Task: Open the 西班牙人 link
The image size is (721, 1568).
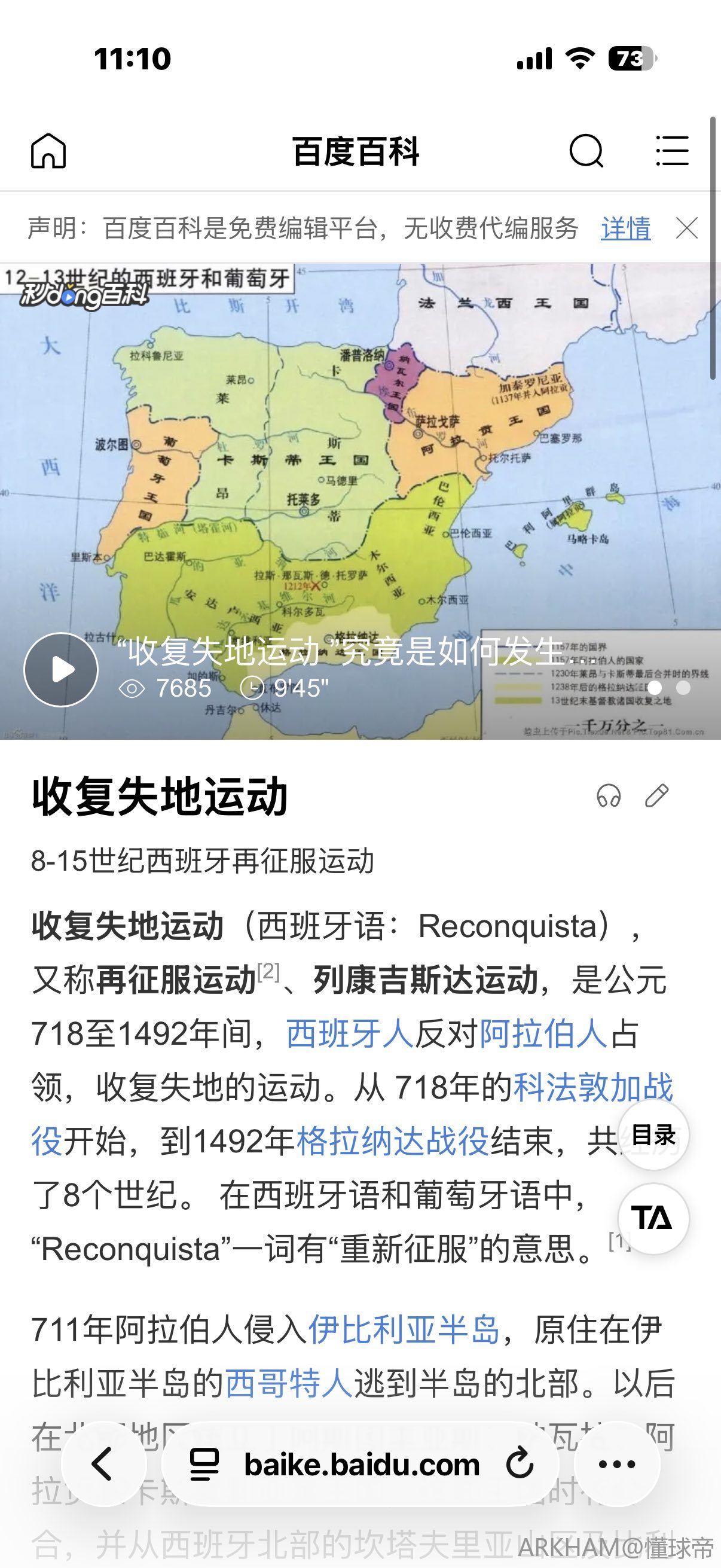Action: 350,1034
